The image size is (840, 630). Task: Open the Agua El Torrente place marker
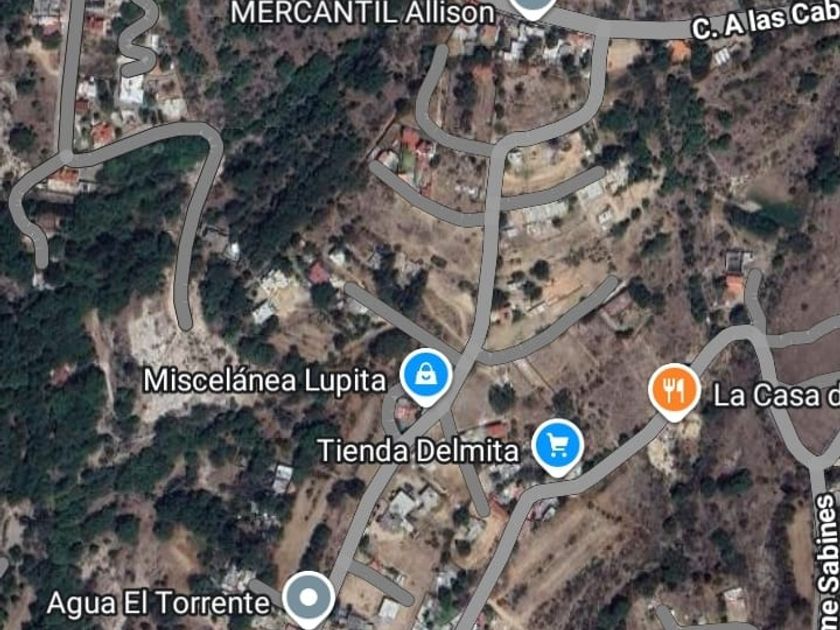(x=308, y=599)
